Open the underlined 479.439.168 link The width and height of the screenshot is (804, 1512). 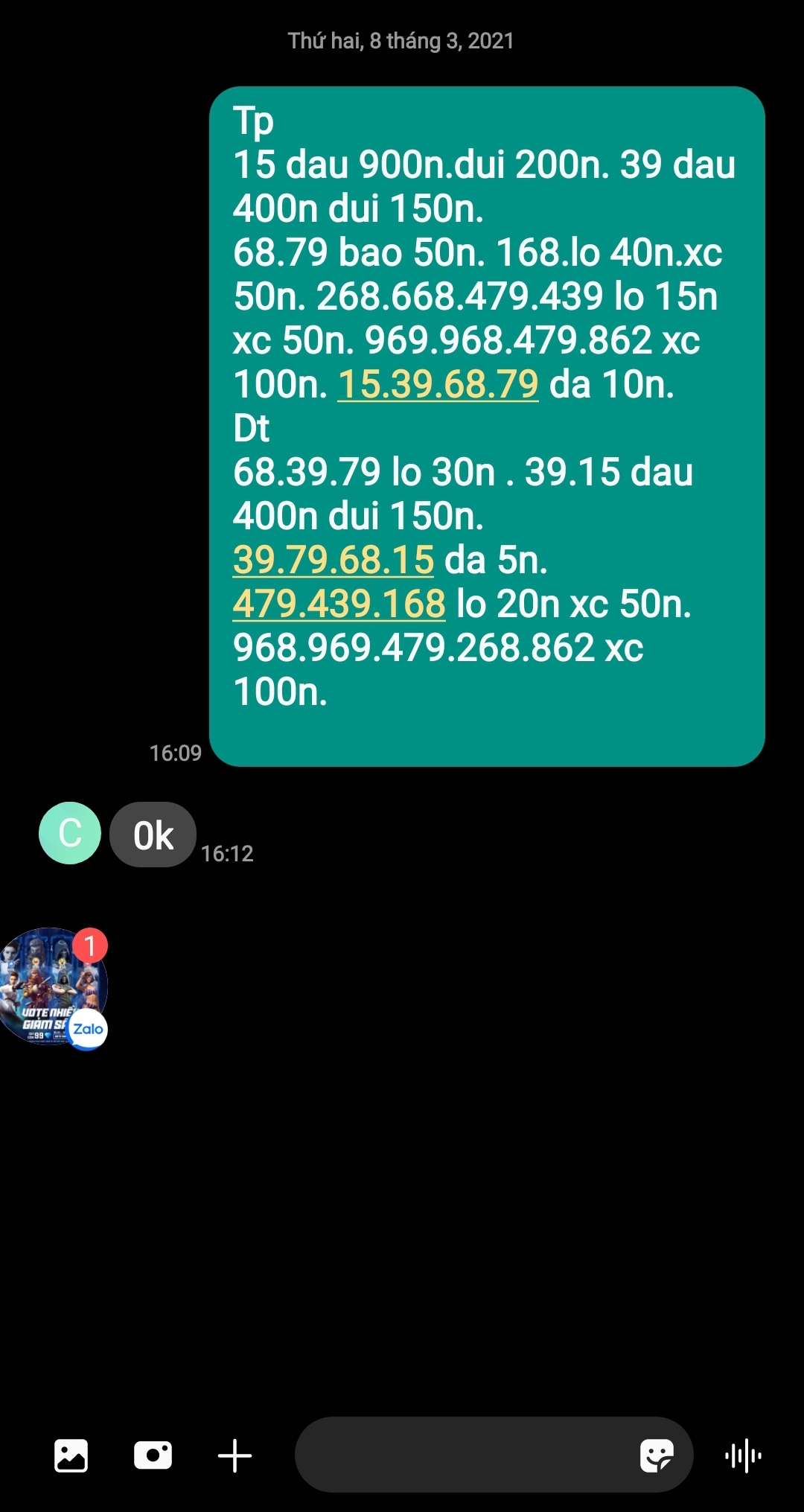click(x=339, y=604)
